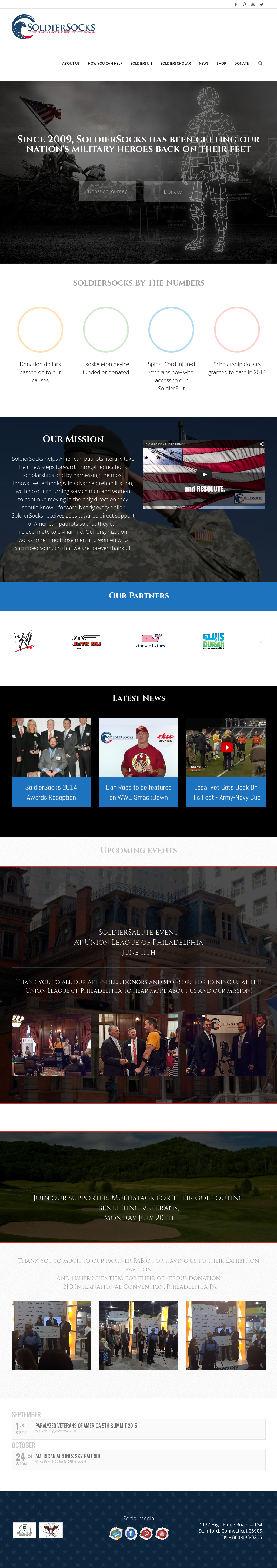Open the News menu item
Image resolution: width=277 pixels, height=1568 pixels.
(x=203, y=63)
